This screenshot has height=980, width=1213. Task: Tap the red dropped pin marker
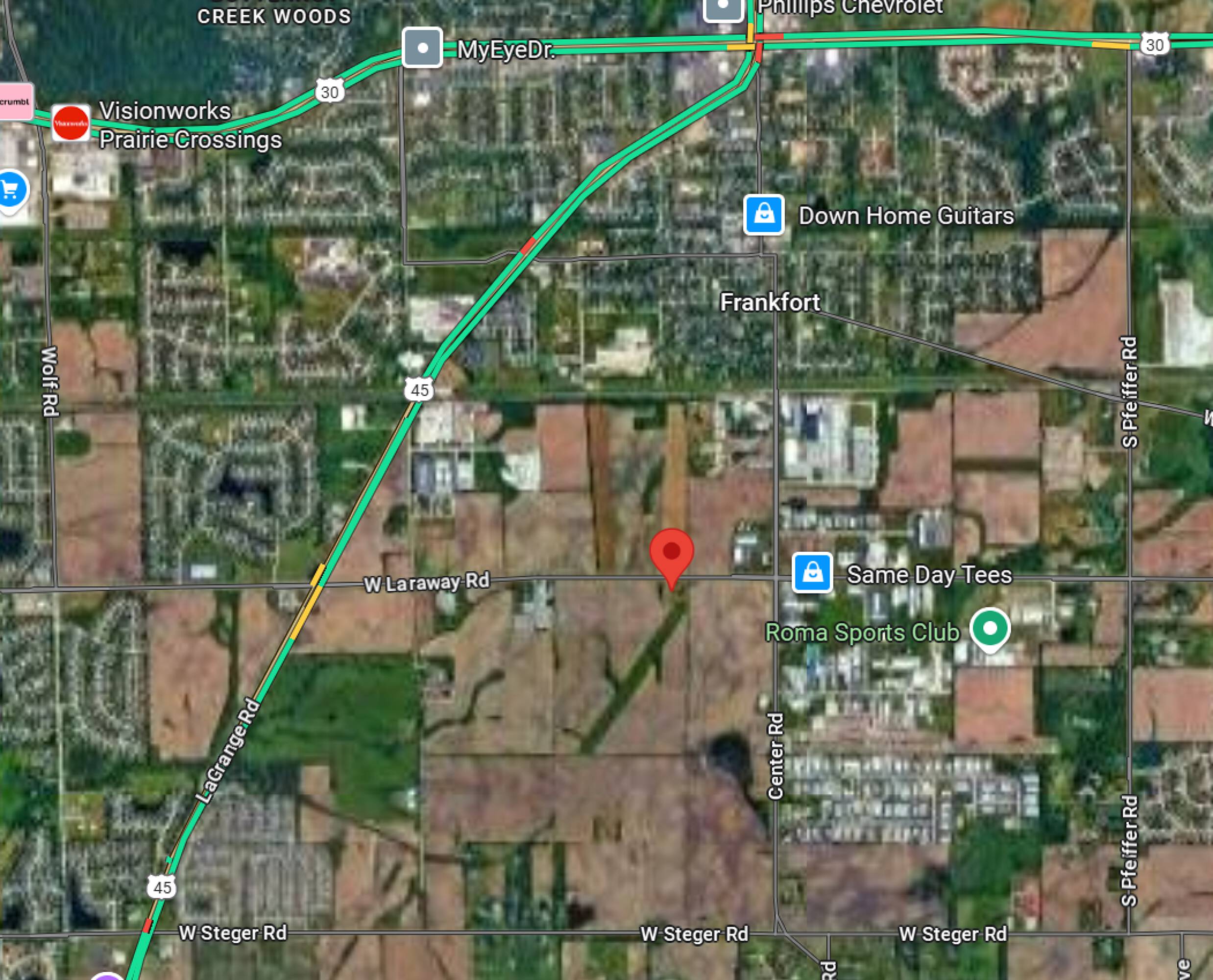pos(671,553)
